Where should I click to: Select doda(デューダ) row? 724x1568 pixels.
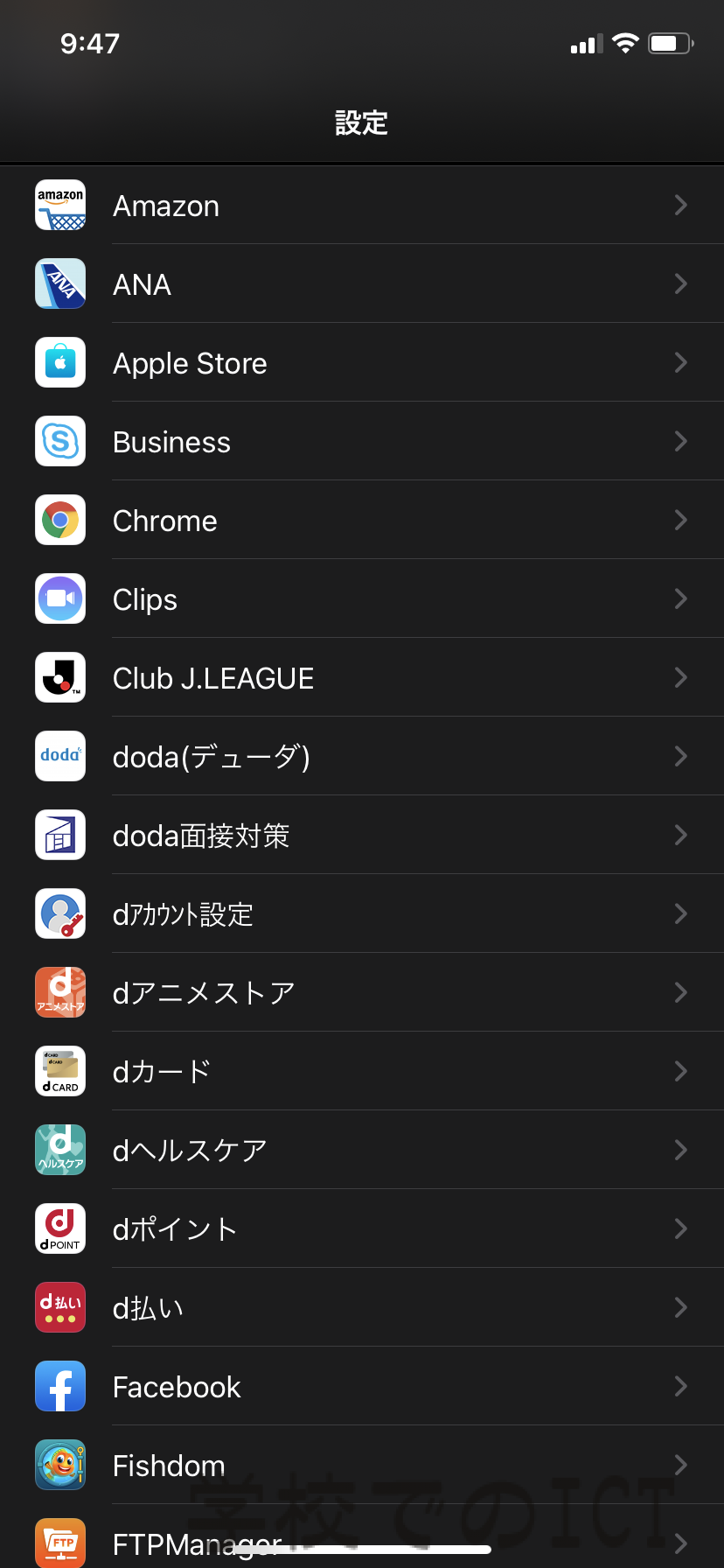click(x=362, y=756)
